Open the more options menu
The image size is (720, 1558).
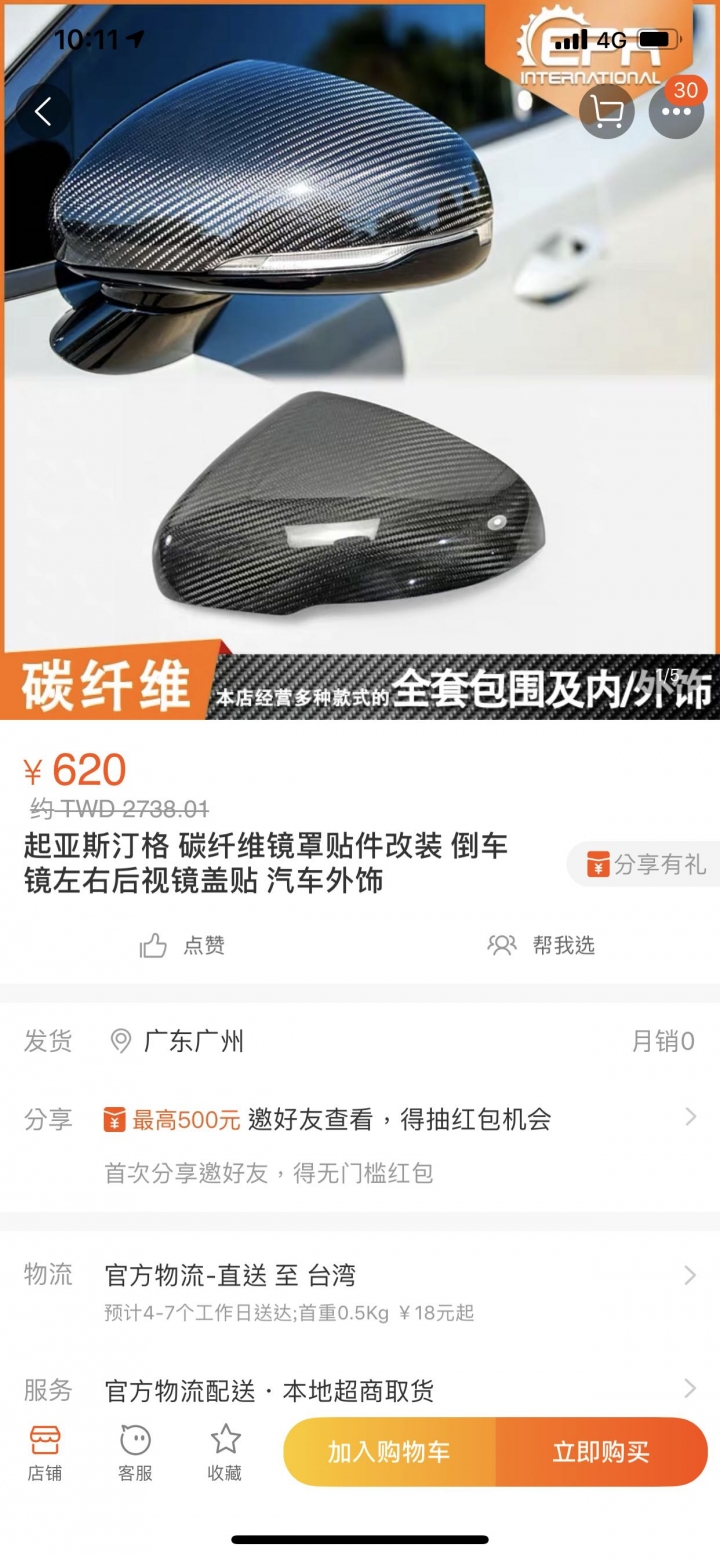click(676, 111)
